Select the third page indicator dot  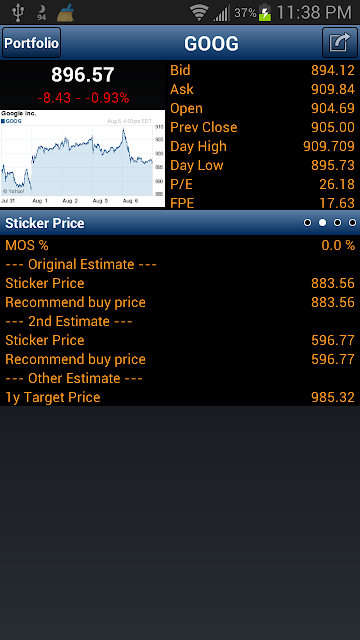click(x=337, y=223)
